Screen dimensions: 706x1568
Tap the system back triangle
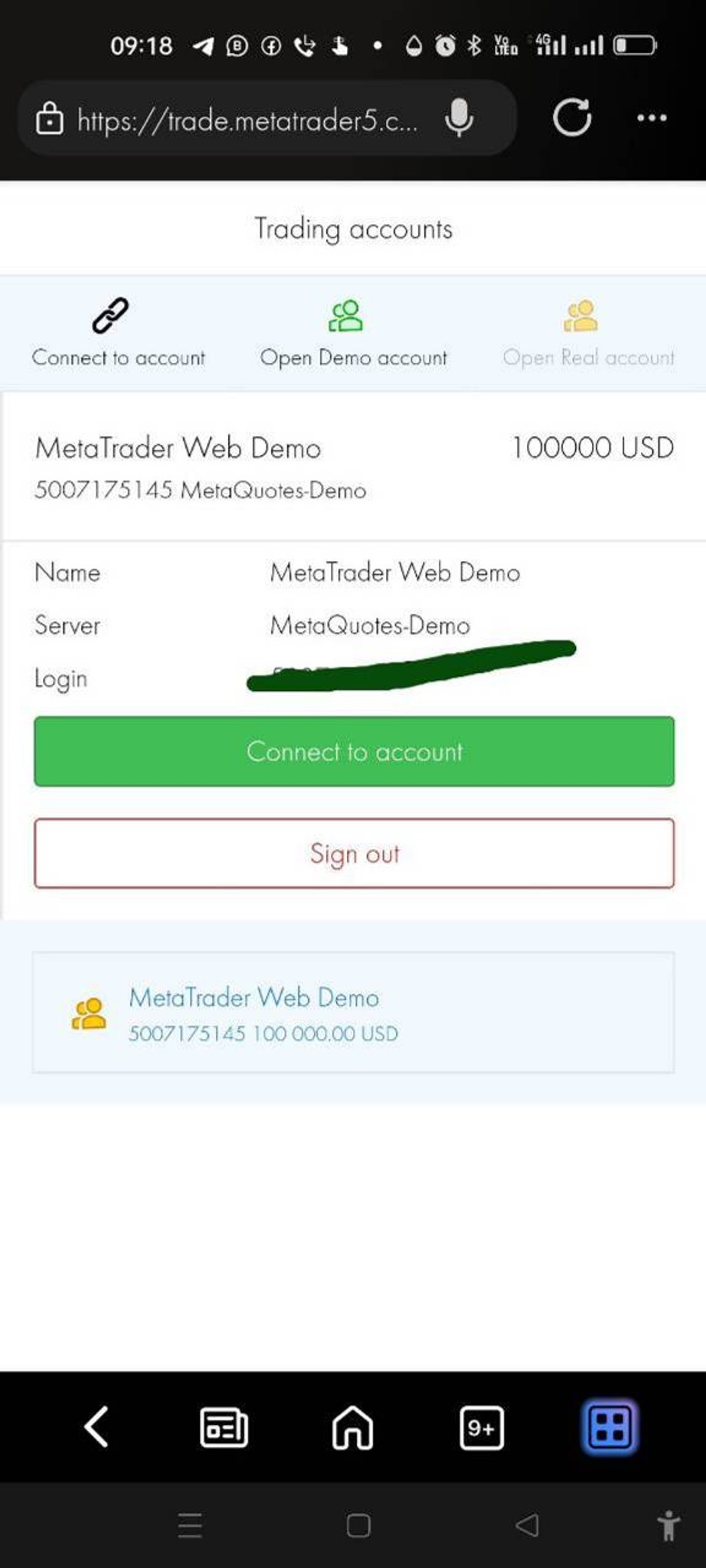tap(527, 1525)
